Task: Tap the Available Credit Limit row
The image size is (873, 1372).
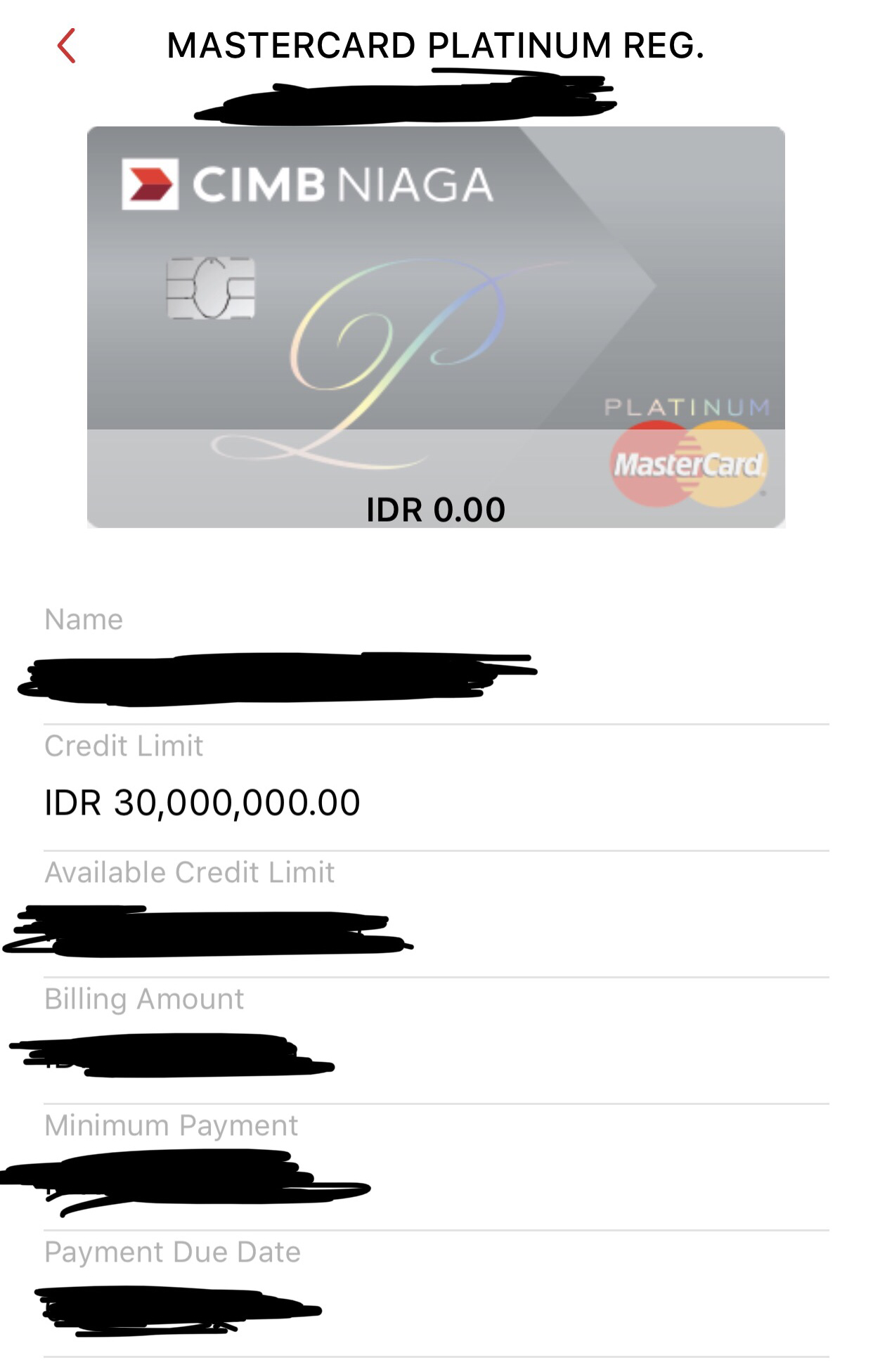Action: pyautogui.click(x=189, y=873)
